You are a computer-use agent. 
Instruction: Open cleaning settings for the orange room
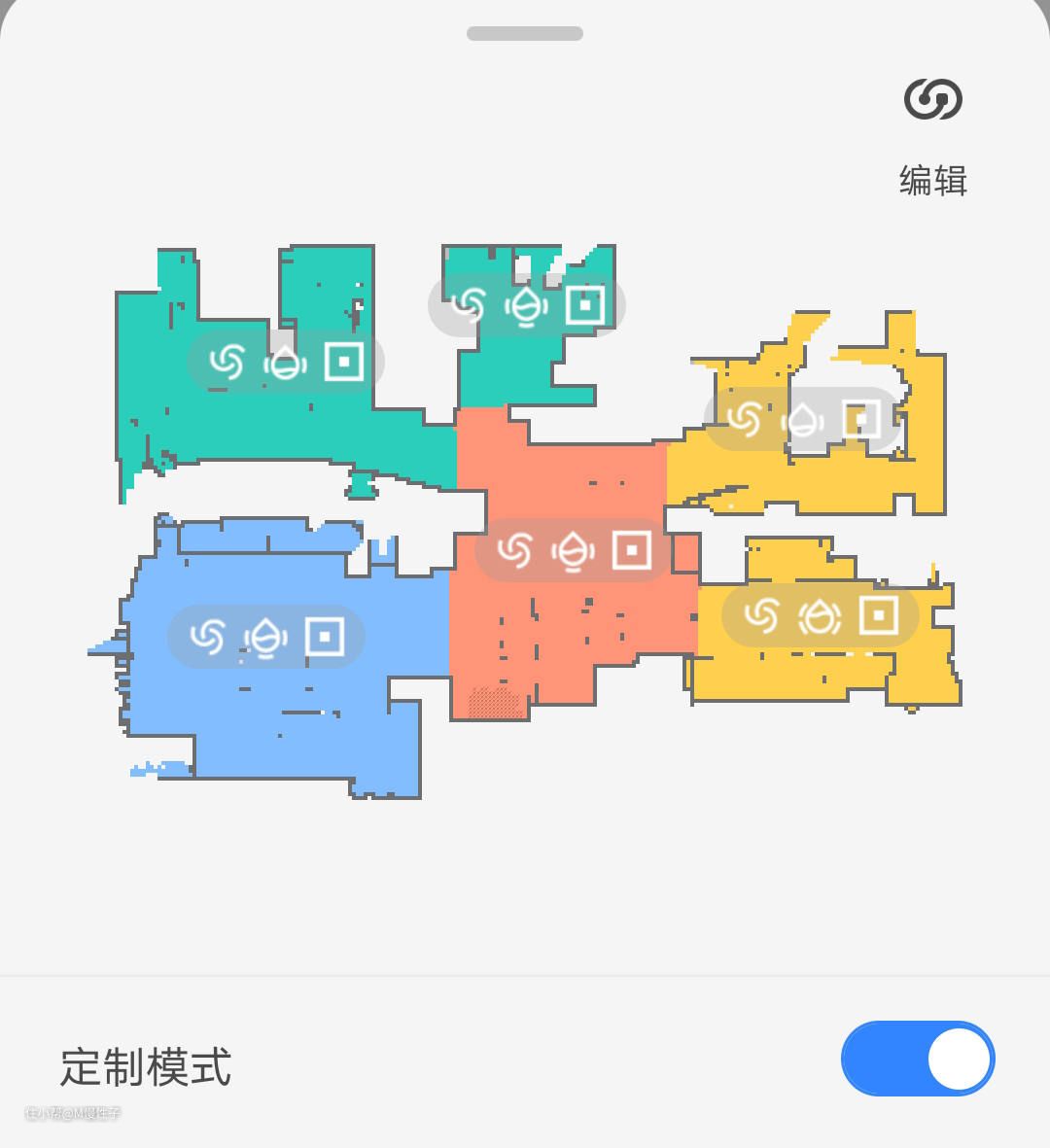573,550
